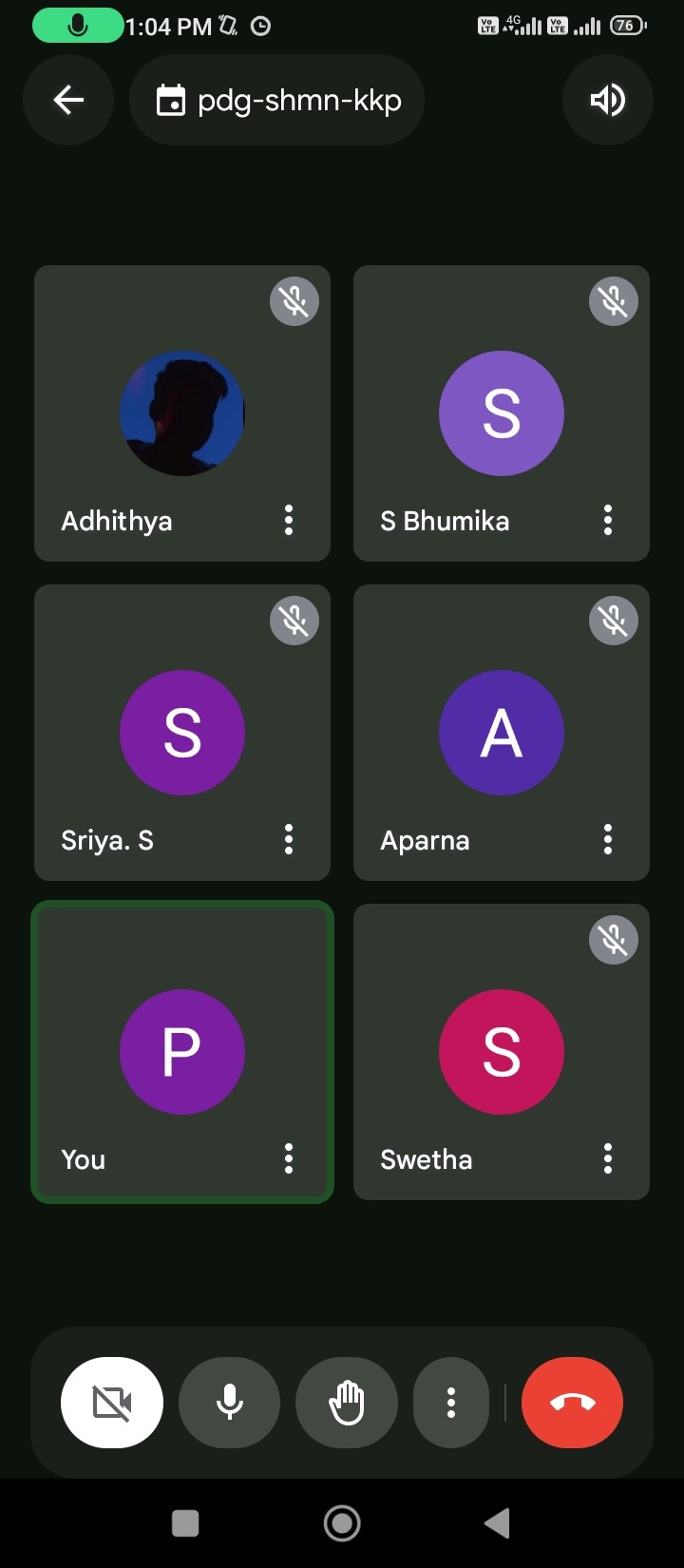This screenshot has height=1568, width=684.
Task: Open options menu for Aparna
Action: [608, 839]
